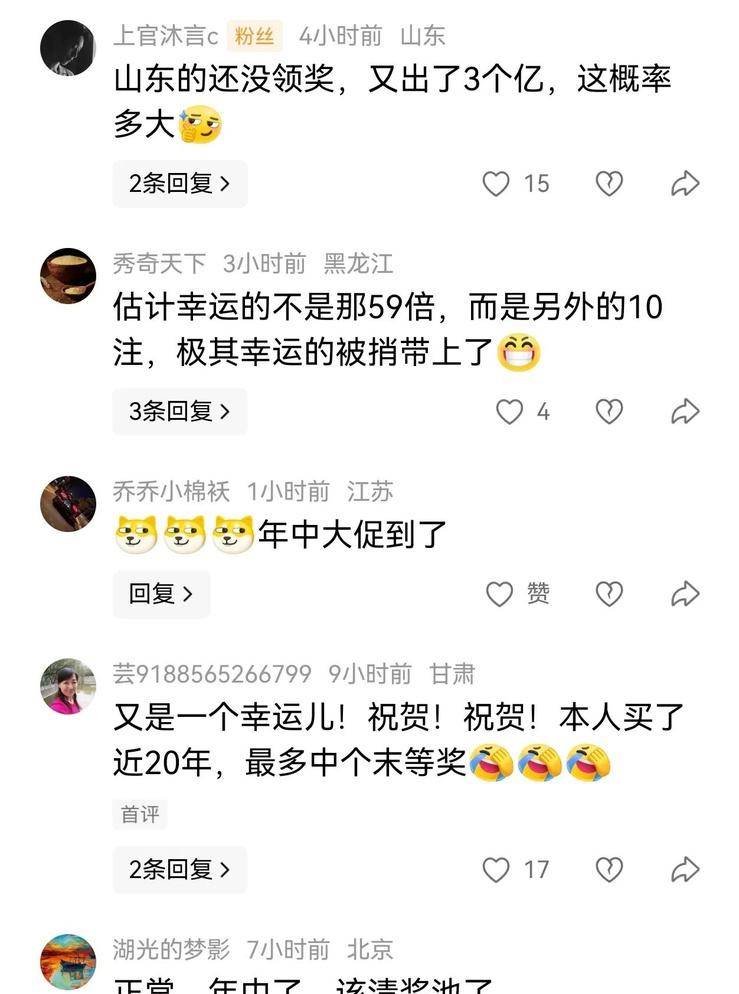Expand 2 replies under 上官沐言c's comment
The image size is (739, 994).
(179, 184)
